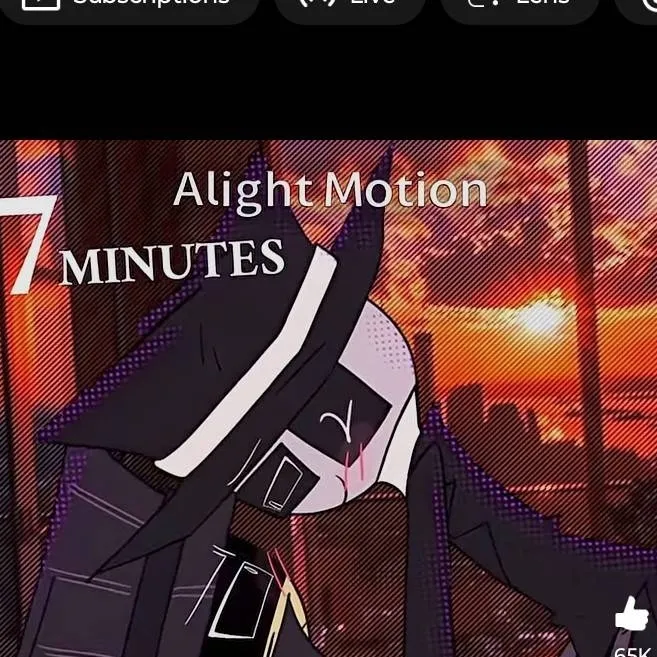The width and height of the screenshot is (657, 657).
Task: Tap the Alight Motion video to pause
Action: click(328, 400)
